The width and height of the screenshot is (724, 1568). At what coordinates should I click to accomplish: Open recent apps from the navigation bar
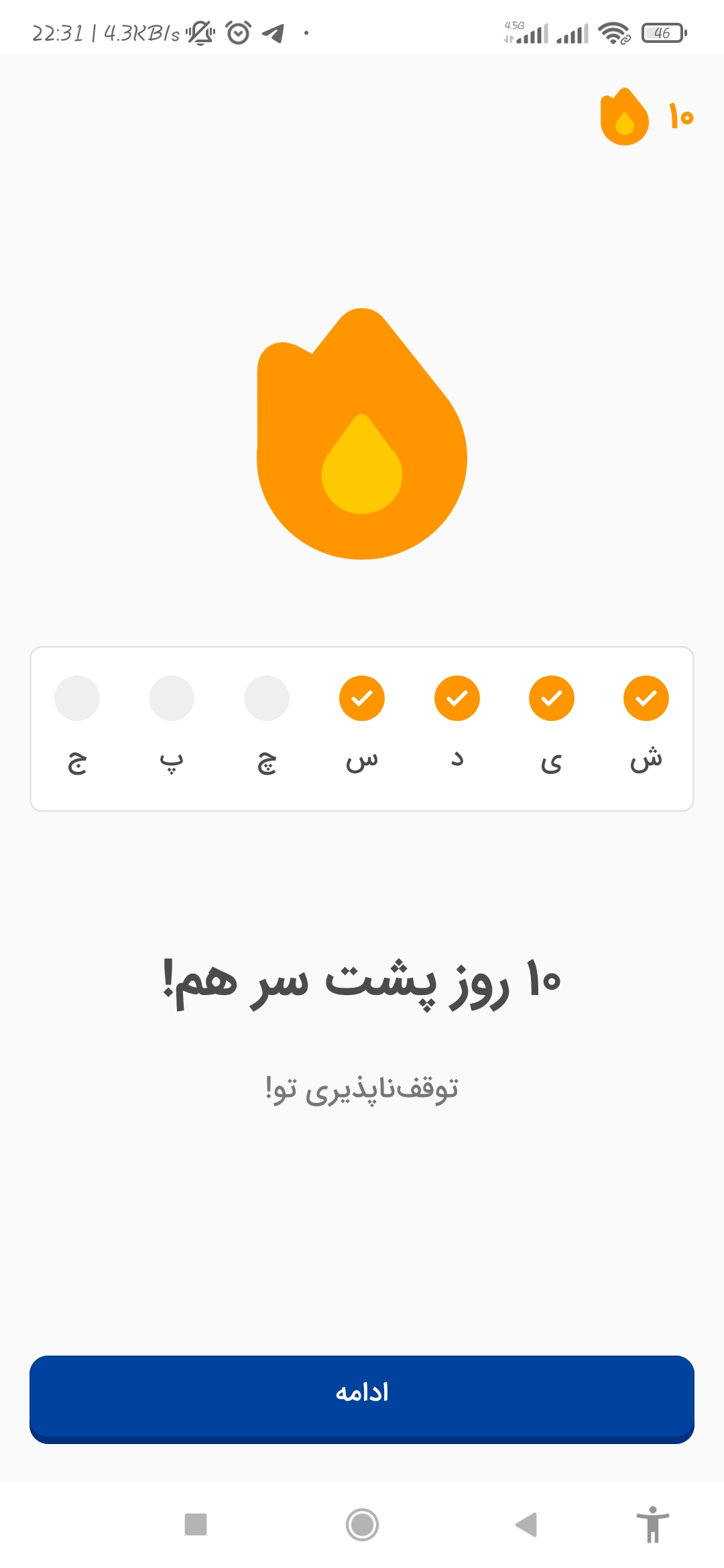pyautogui.click(x=196, y=1524)
